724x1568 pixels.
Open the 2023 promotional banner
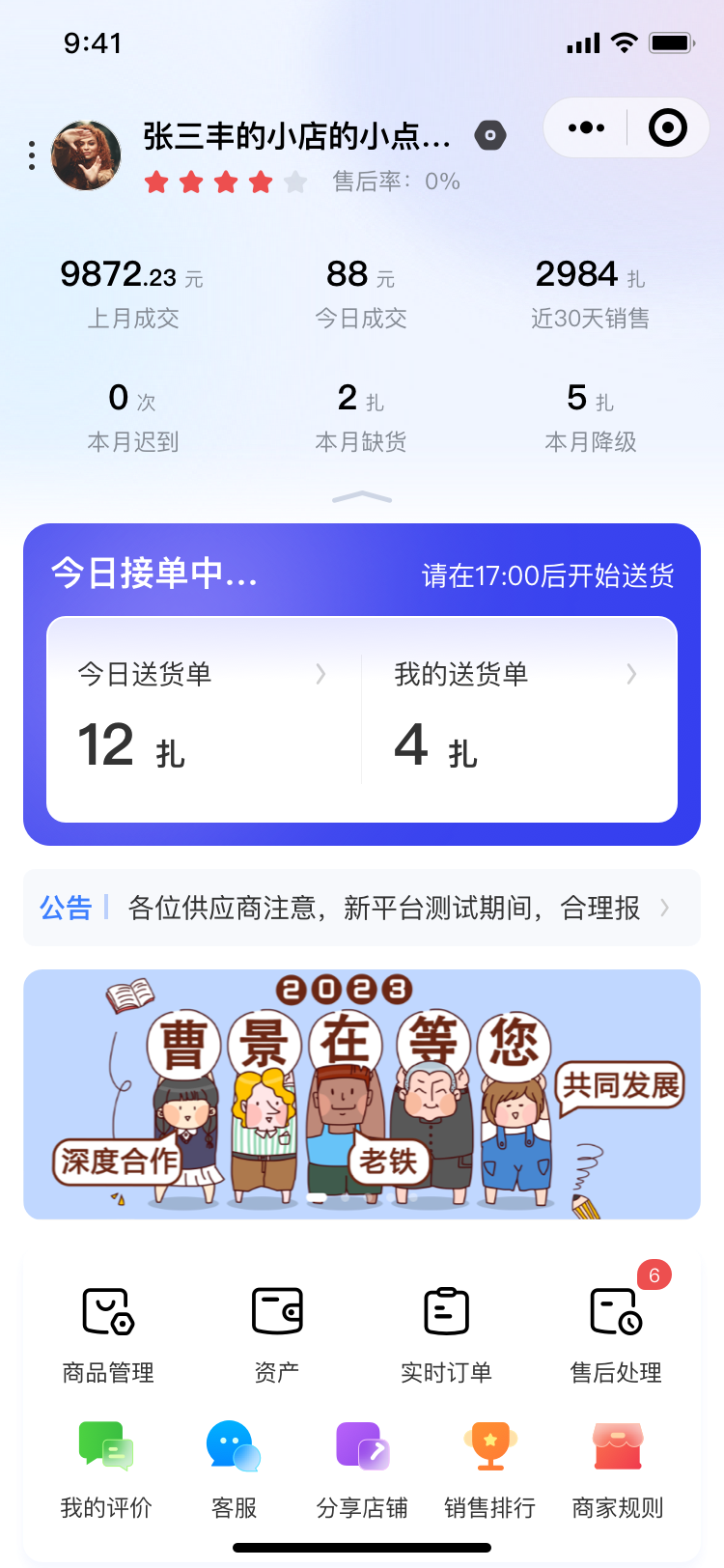click(362, 1094)
